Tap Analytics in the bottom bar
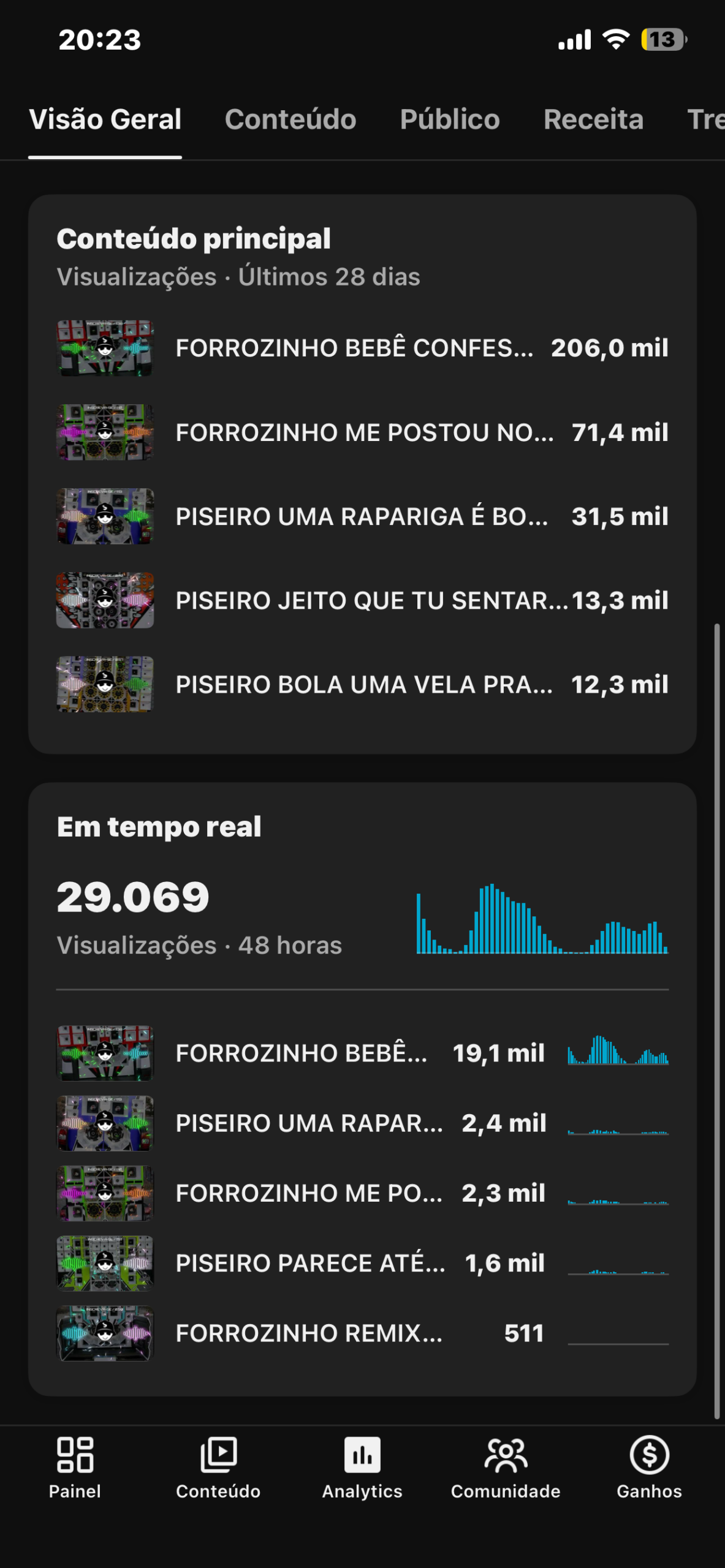The image size is (725, 1568). (362, 1468)
